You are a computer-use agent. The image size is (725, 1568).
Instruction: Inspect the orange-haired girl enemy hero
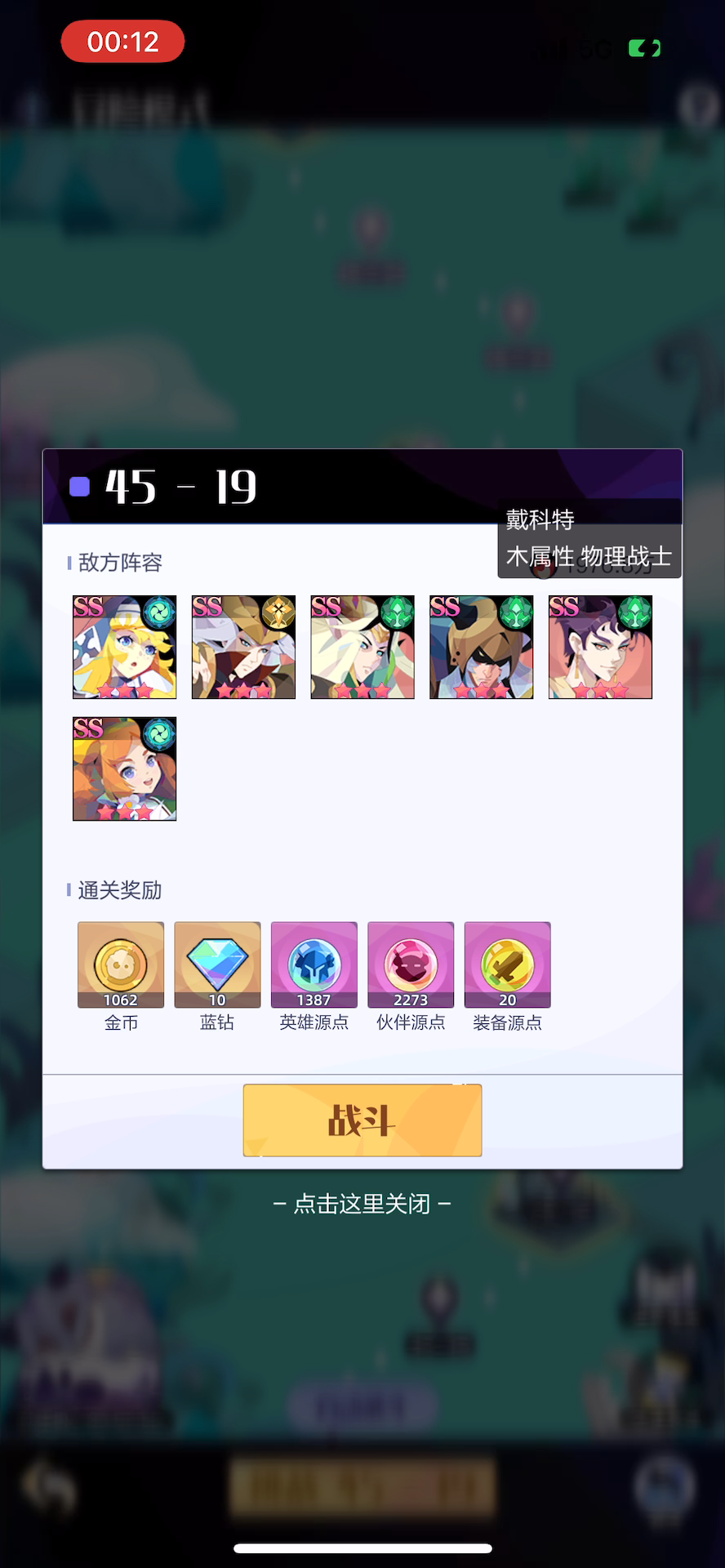(125, 768)
